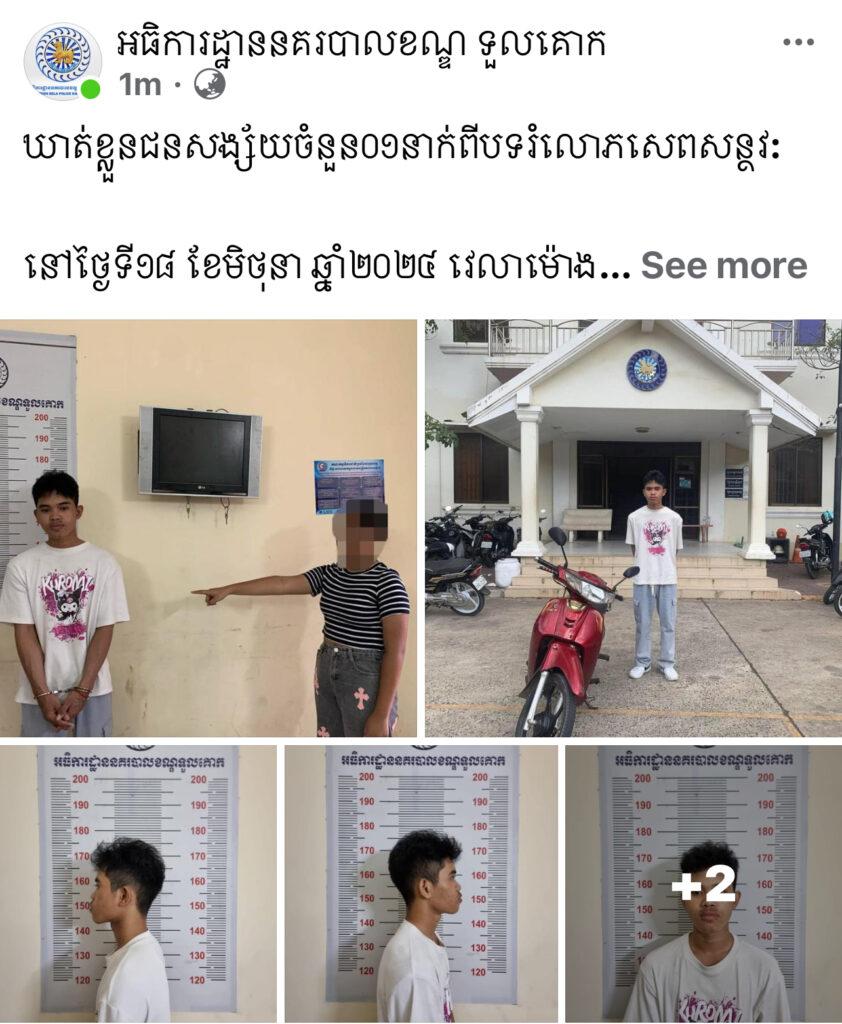Open the post's three-dot overflow menu
The height and width of the screenshot is (1024, 842).
point(797,43)
